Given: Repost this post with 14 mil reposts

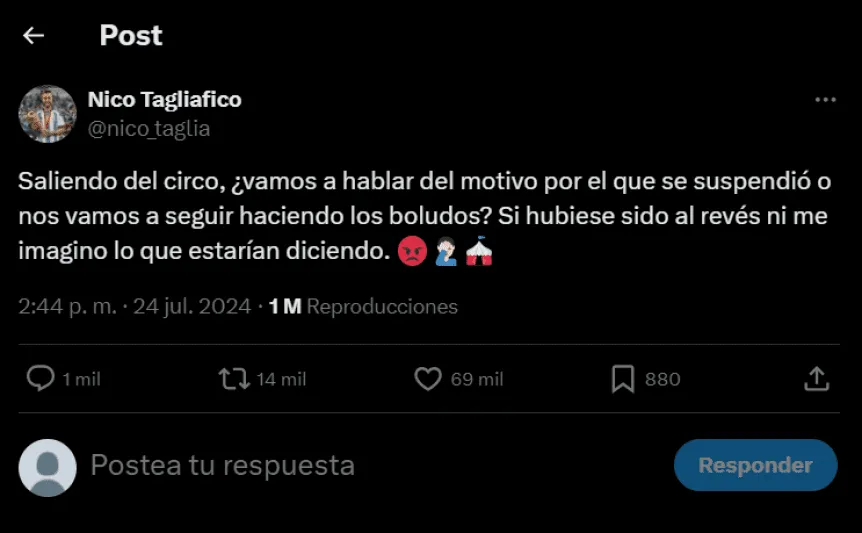Looking at the screenshot, I should pyautogui.click(x=235, y=379).
